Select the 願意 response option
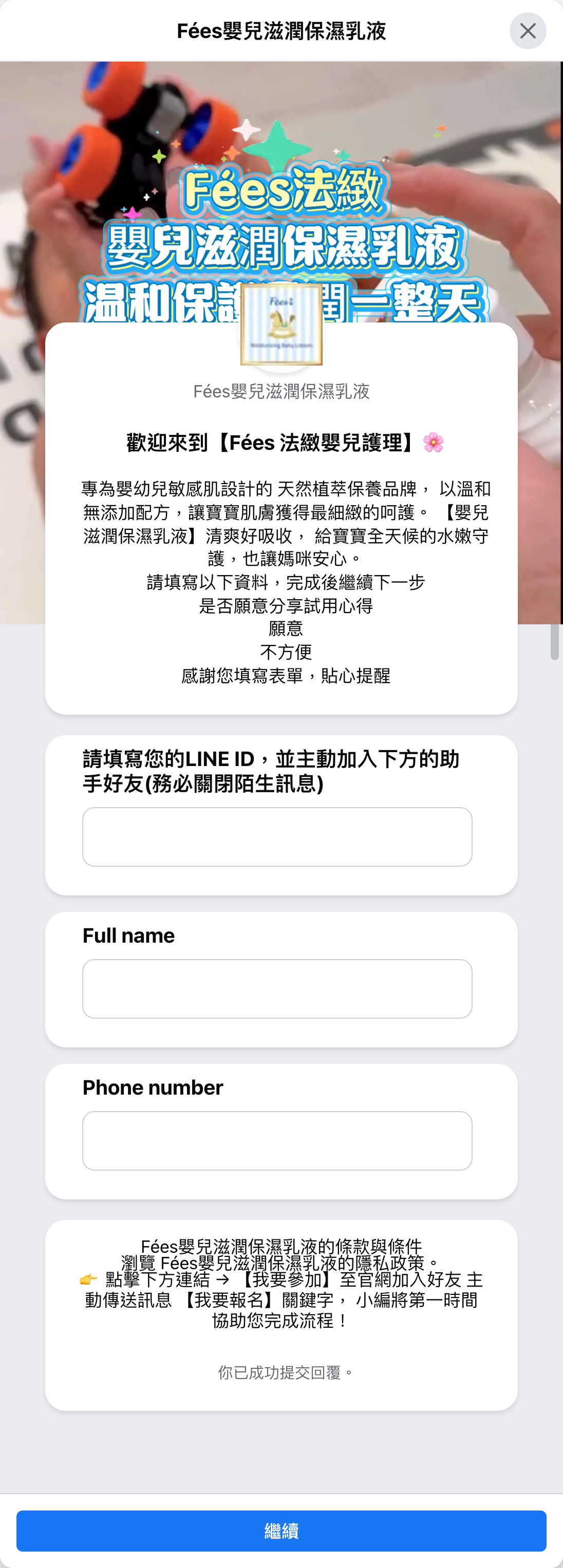The height and width of the screenshot is (1568, 563). pyautogui.click(x=281, y=629)
